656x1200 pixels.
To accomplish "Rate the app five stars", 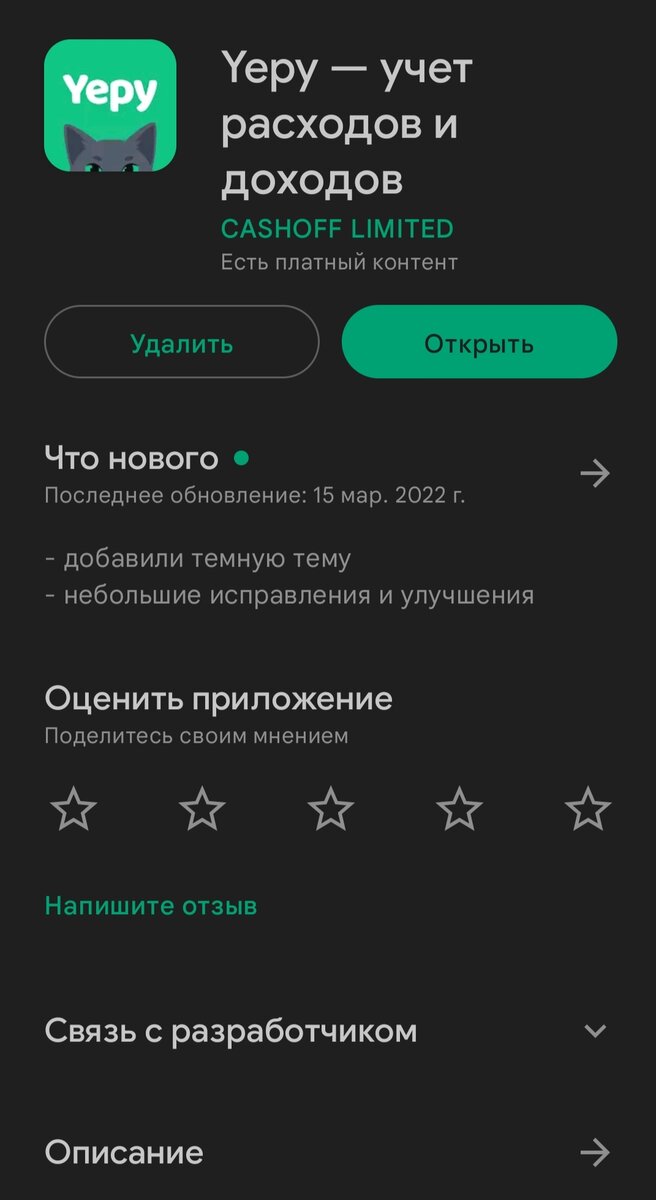I will (587, 808).
